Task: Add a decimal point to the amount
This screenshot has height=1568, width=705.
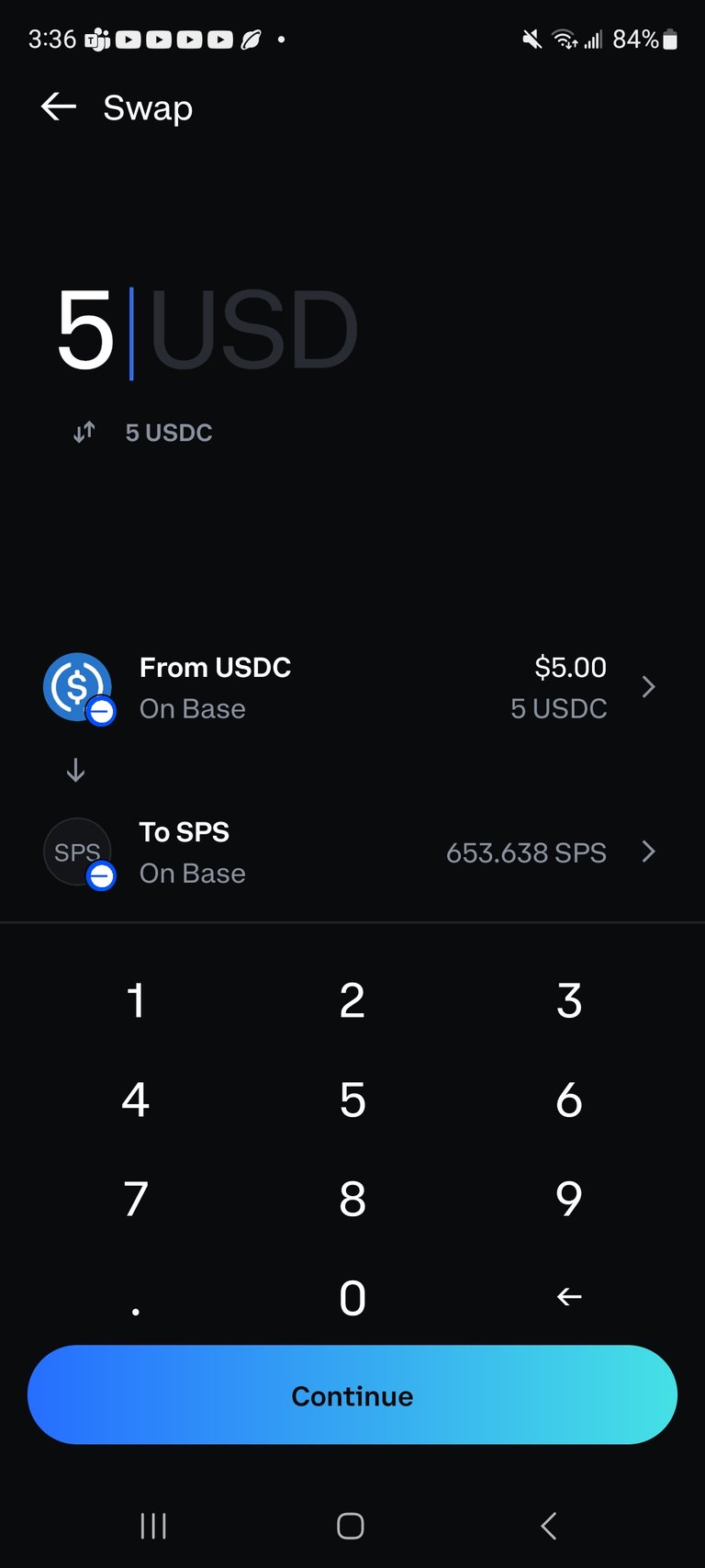Action: pyautogui.click(x=136, y=1297)
